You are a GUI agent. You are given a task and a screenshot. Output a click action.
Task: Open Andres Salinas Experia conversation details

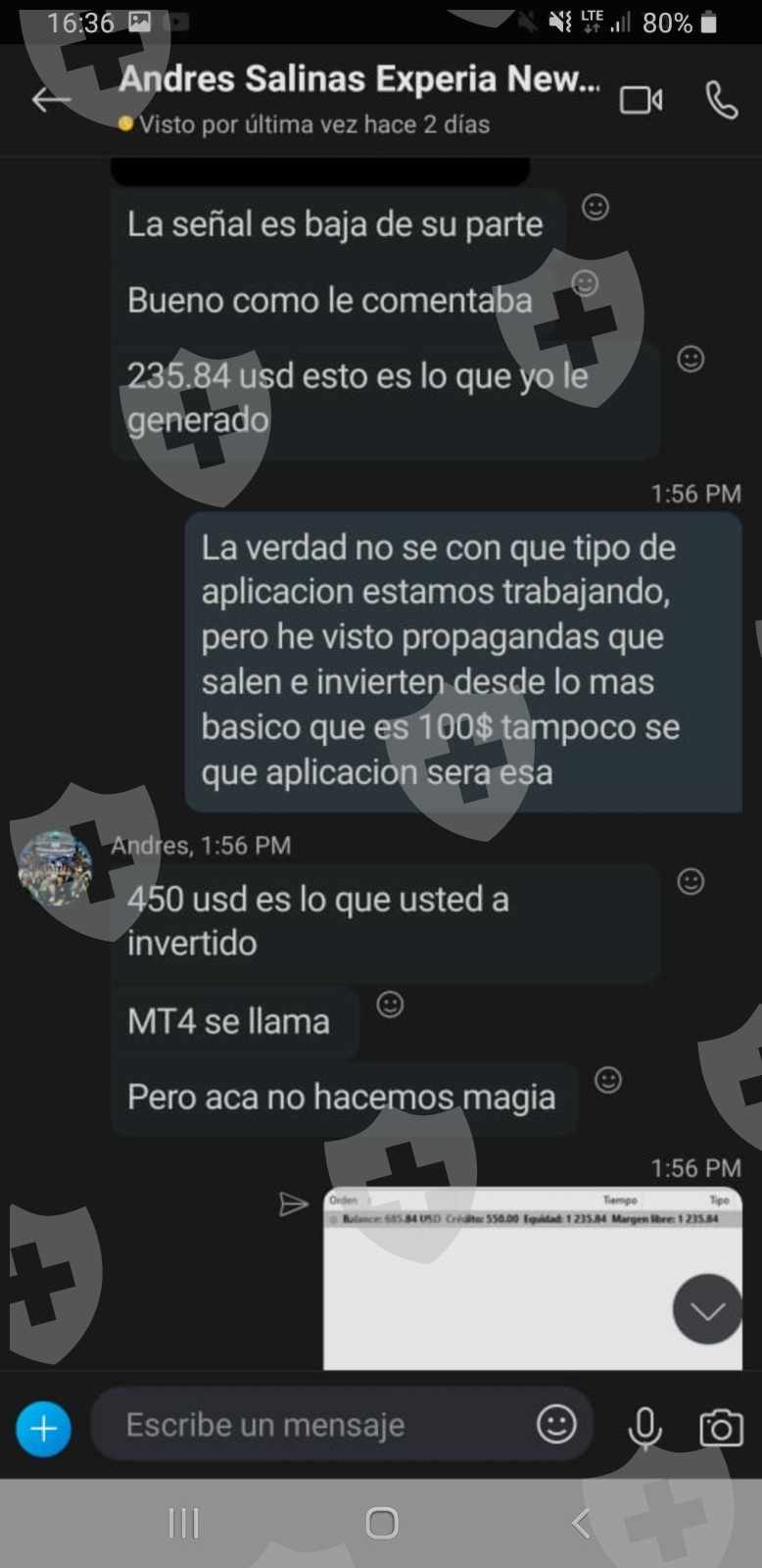point(358,78)
